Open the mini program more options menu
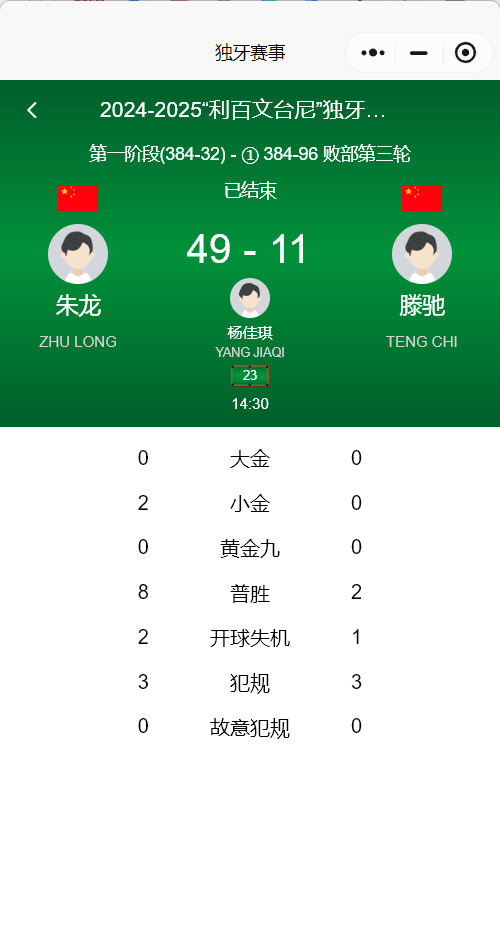The width and height of the screenshot is (500, 943). (372, 53)
